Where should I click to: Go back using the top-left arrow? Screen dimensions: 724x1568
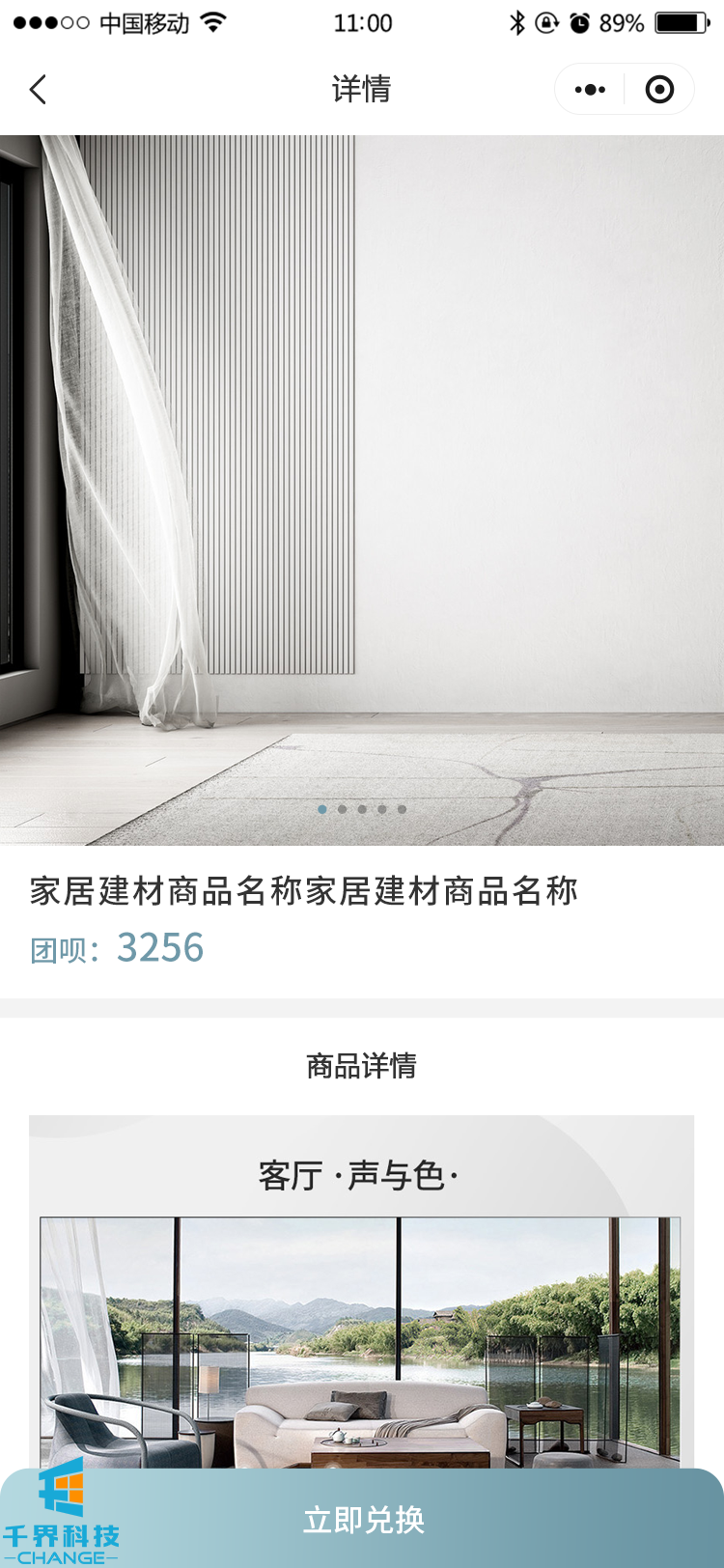39,90
